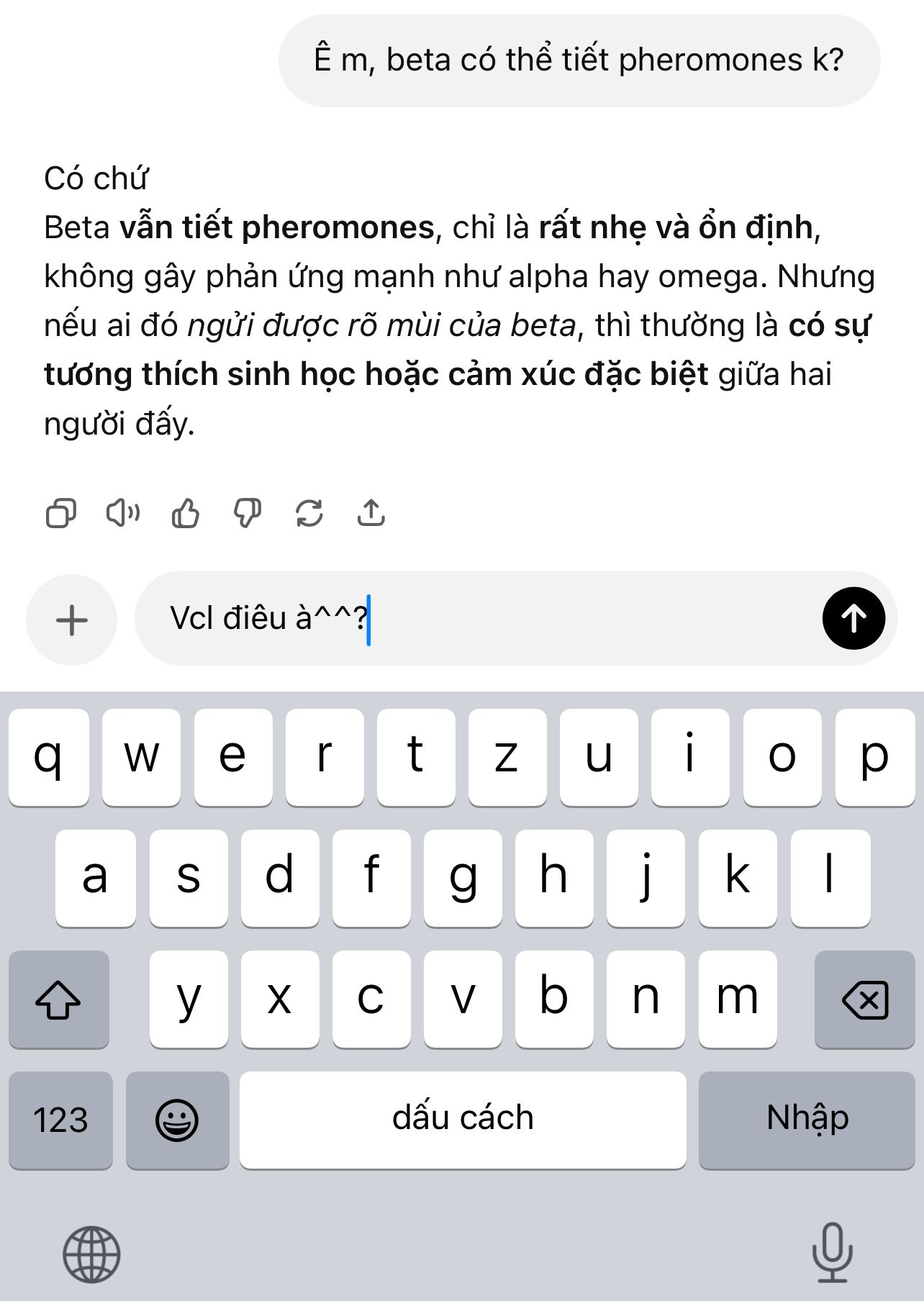Give the response a thumbs down
The image size is (924, 1301).
tap(247, 514)
